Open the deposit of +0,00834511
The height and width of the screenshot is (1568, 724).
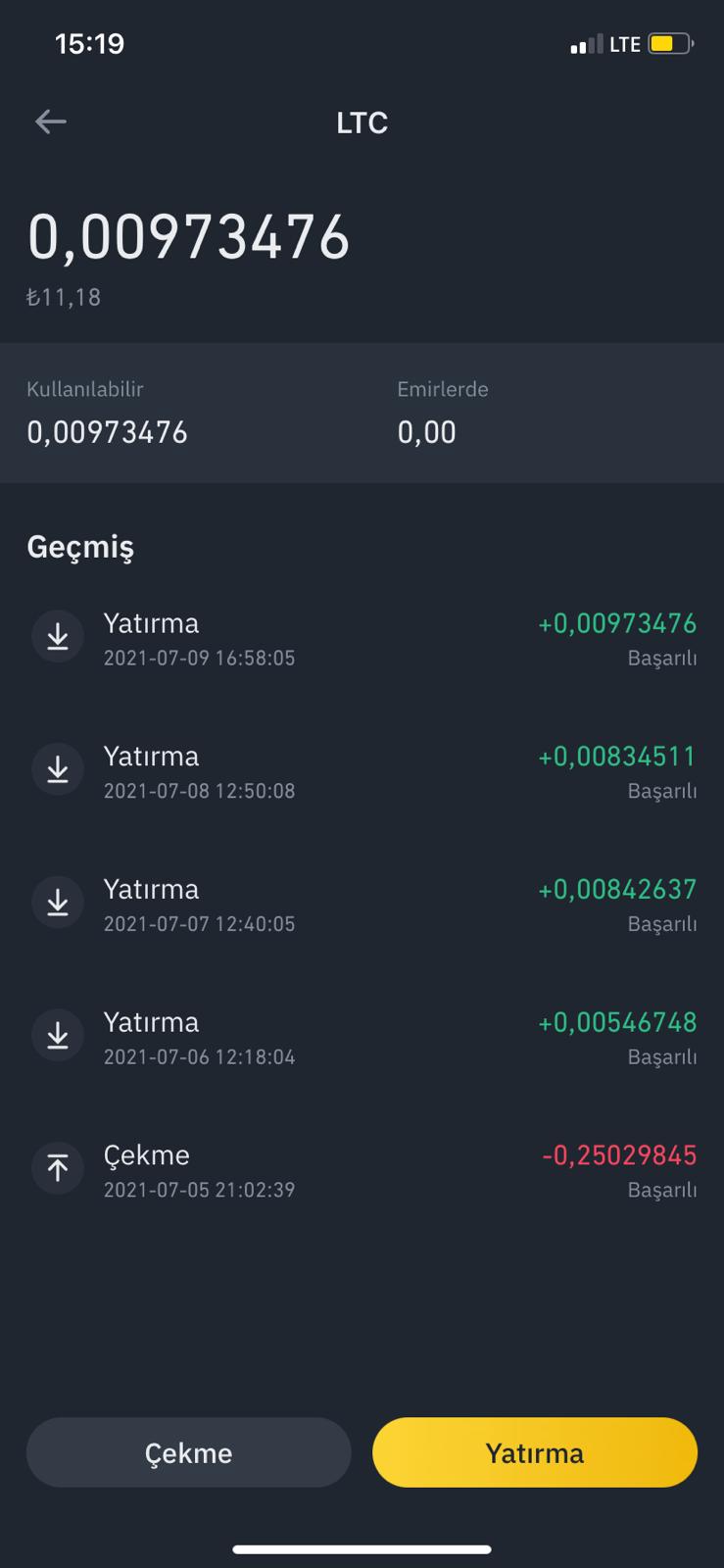[362, 771]
